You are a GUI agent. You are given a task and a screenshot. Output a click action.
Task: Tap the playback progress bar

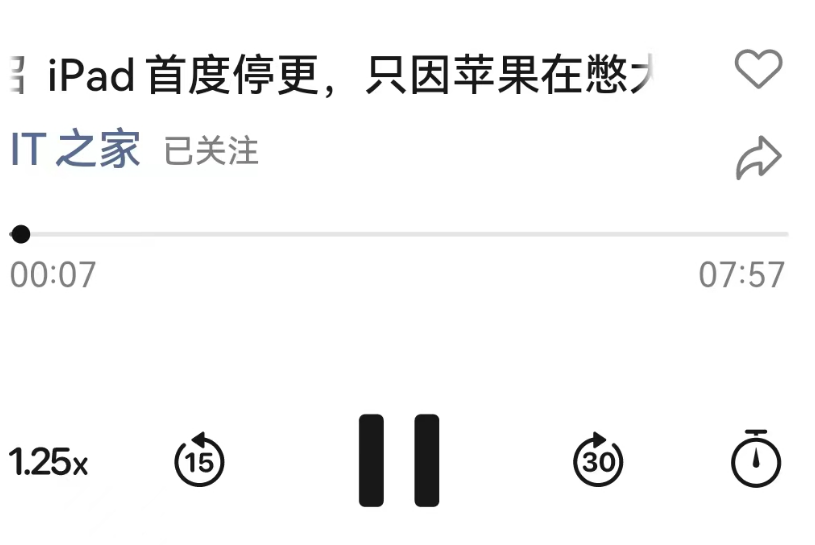pos(400,234)
